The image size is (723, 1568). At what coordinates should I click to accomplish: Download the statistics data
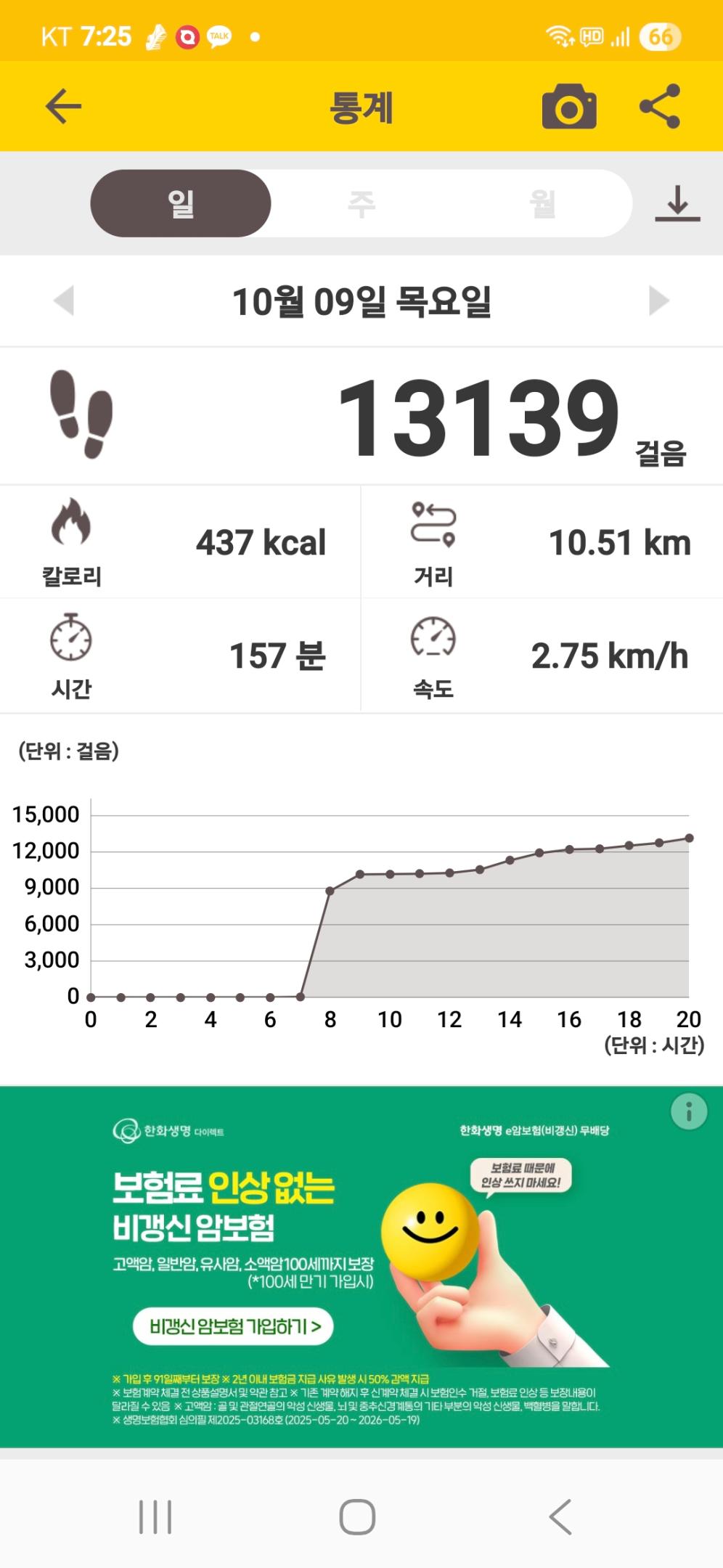coord(677,203)
